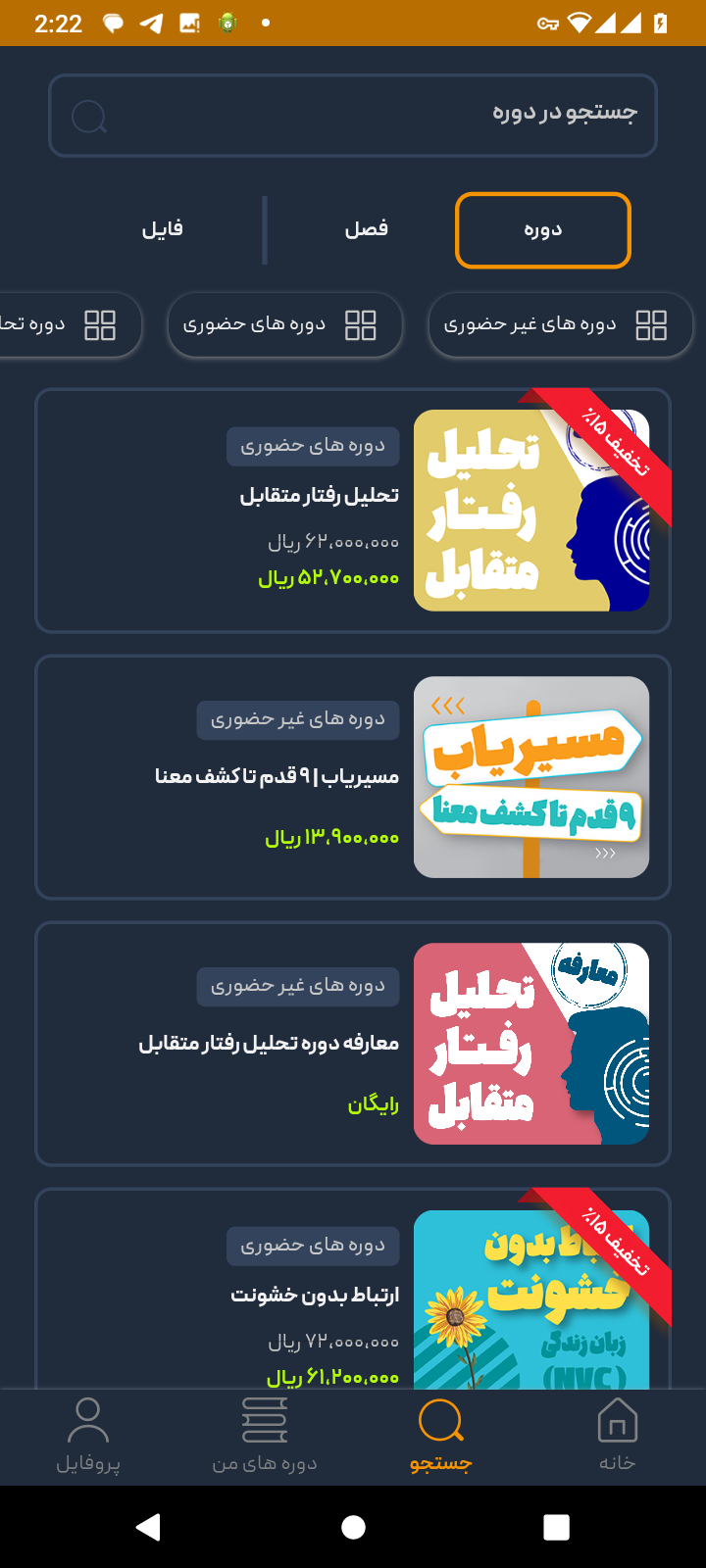Open the ارتباط بدون خشونت course card
This screenshot has height=1568, width=706.
pos(353,1294)
